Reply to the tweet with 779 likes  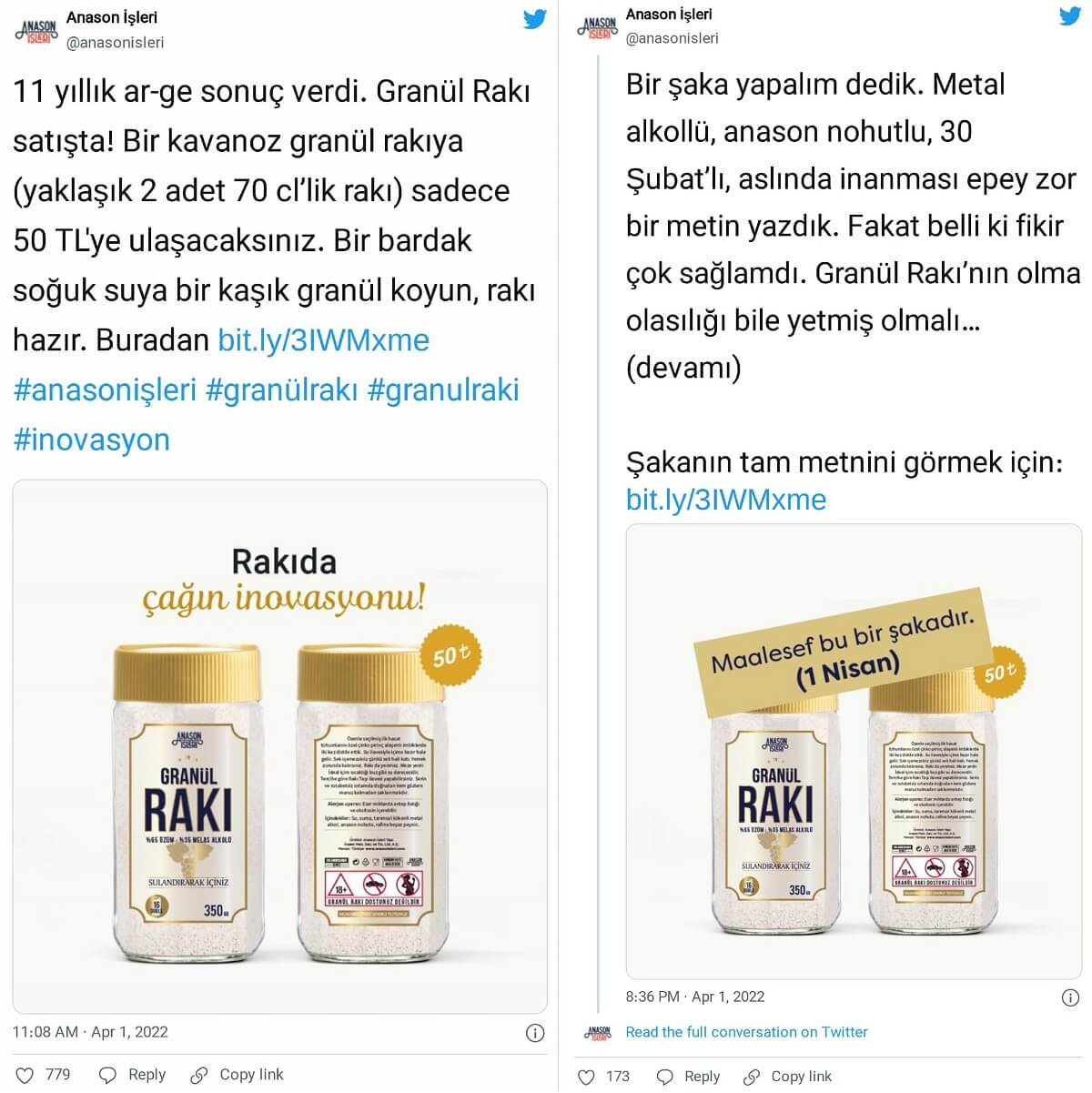(x=133, y=1075)
